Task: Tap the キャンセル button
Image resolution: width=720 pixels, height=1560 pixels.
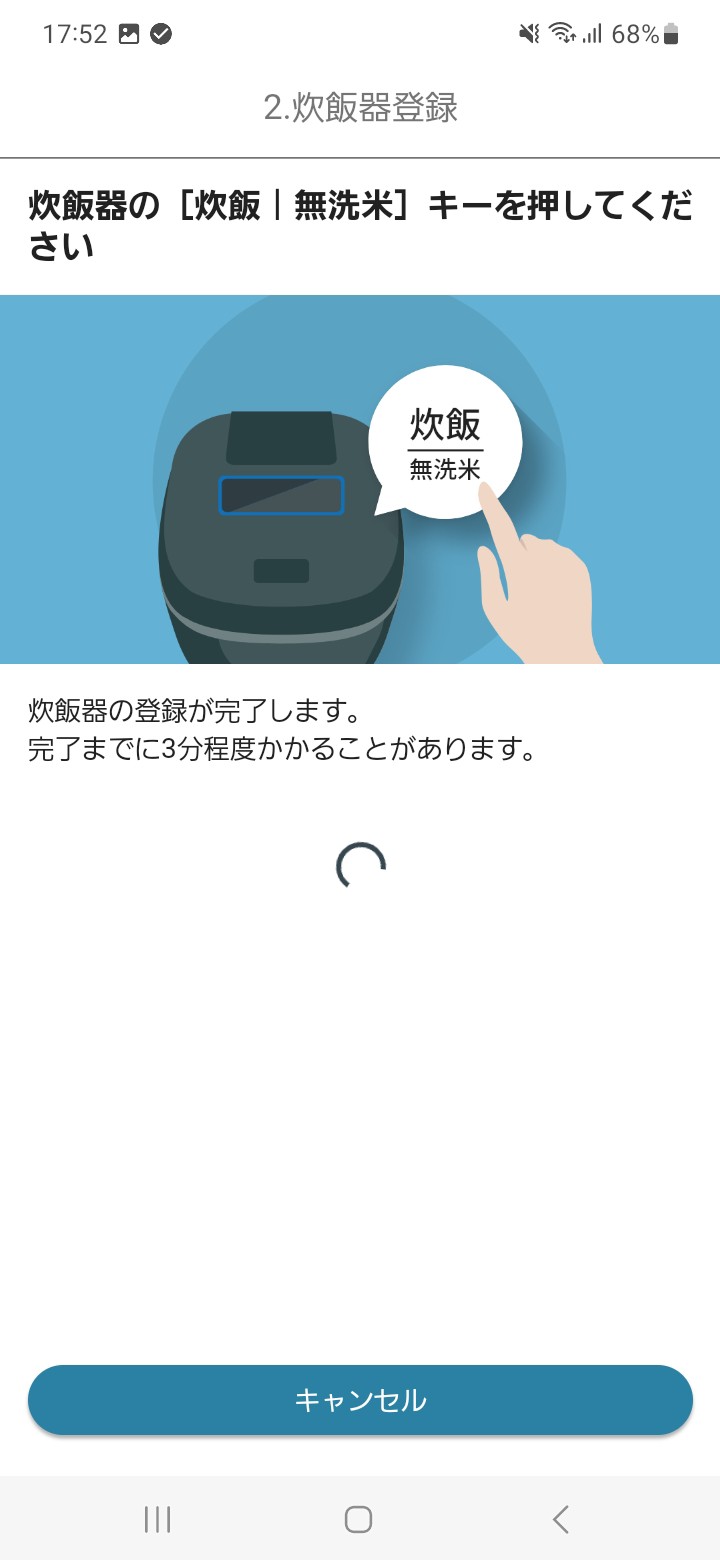Action: coord(360,1400)
